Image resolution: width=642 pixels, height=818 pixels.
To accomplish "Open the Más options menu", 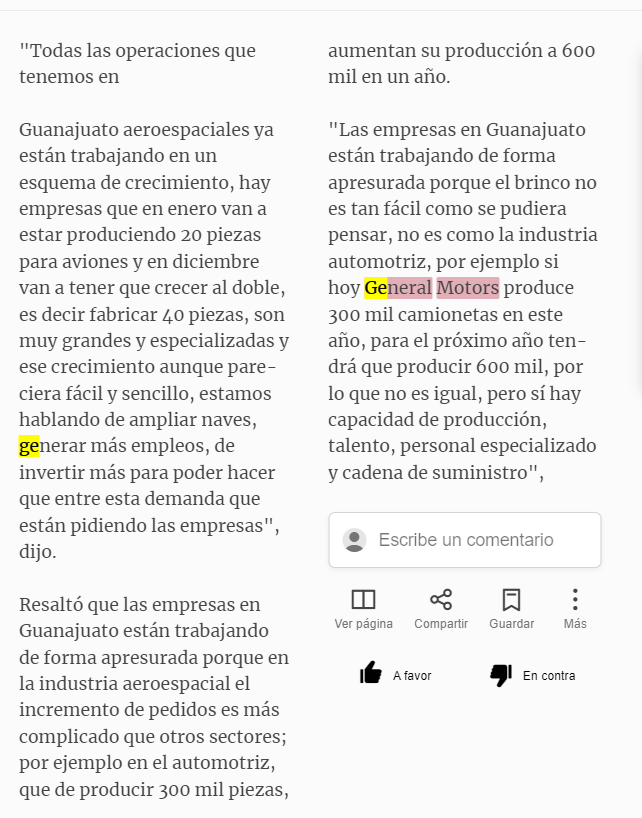I will point(575,609).
